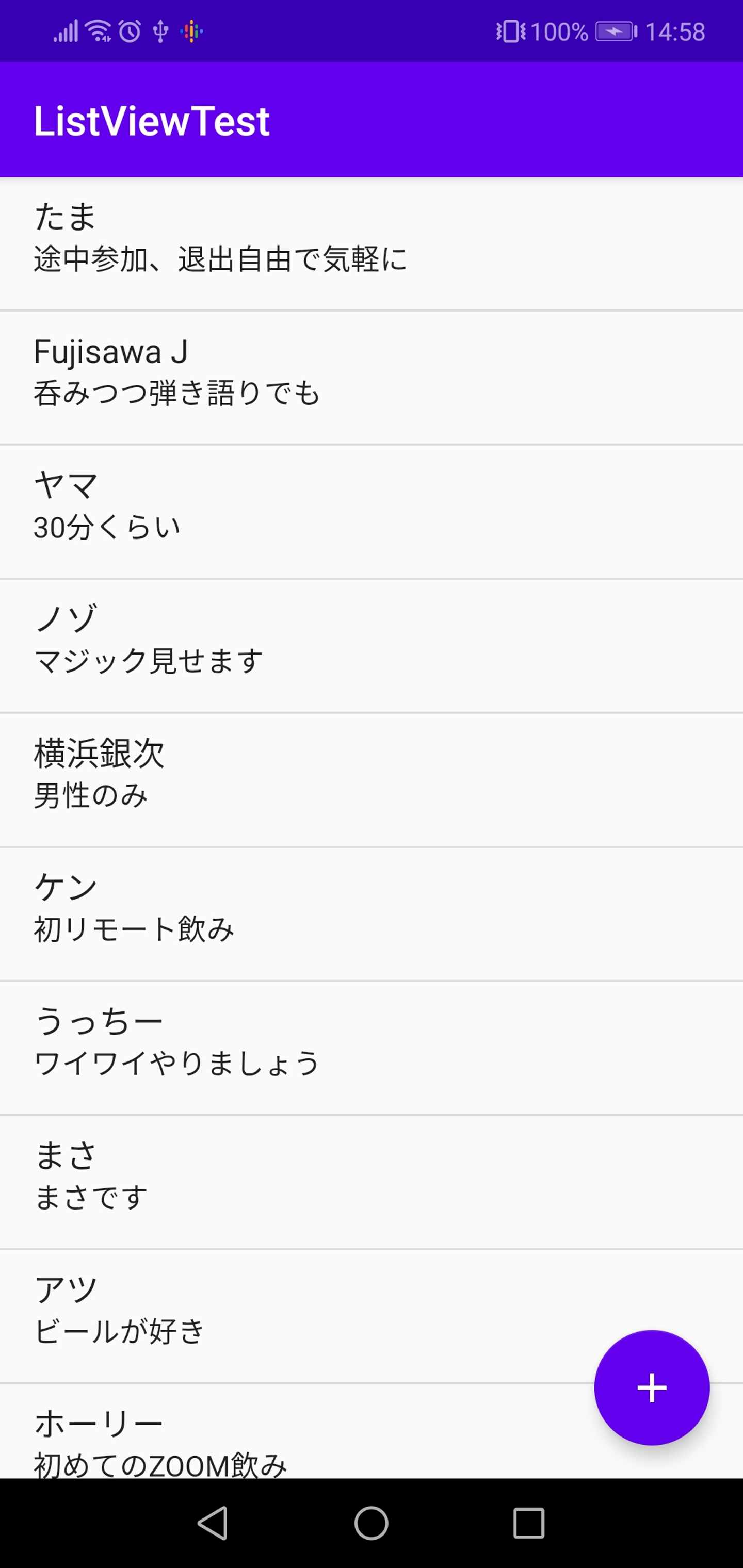Select the Fujisawa J row
The image size is (743, 1568).
coord(372,378)
